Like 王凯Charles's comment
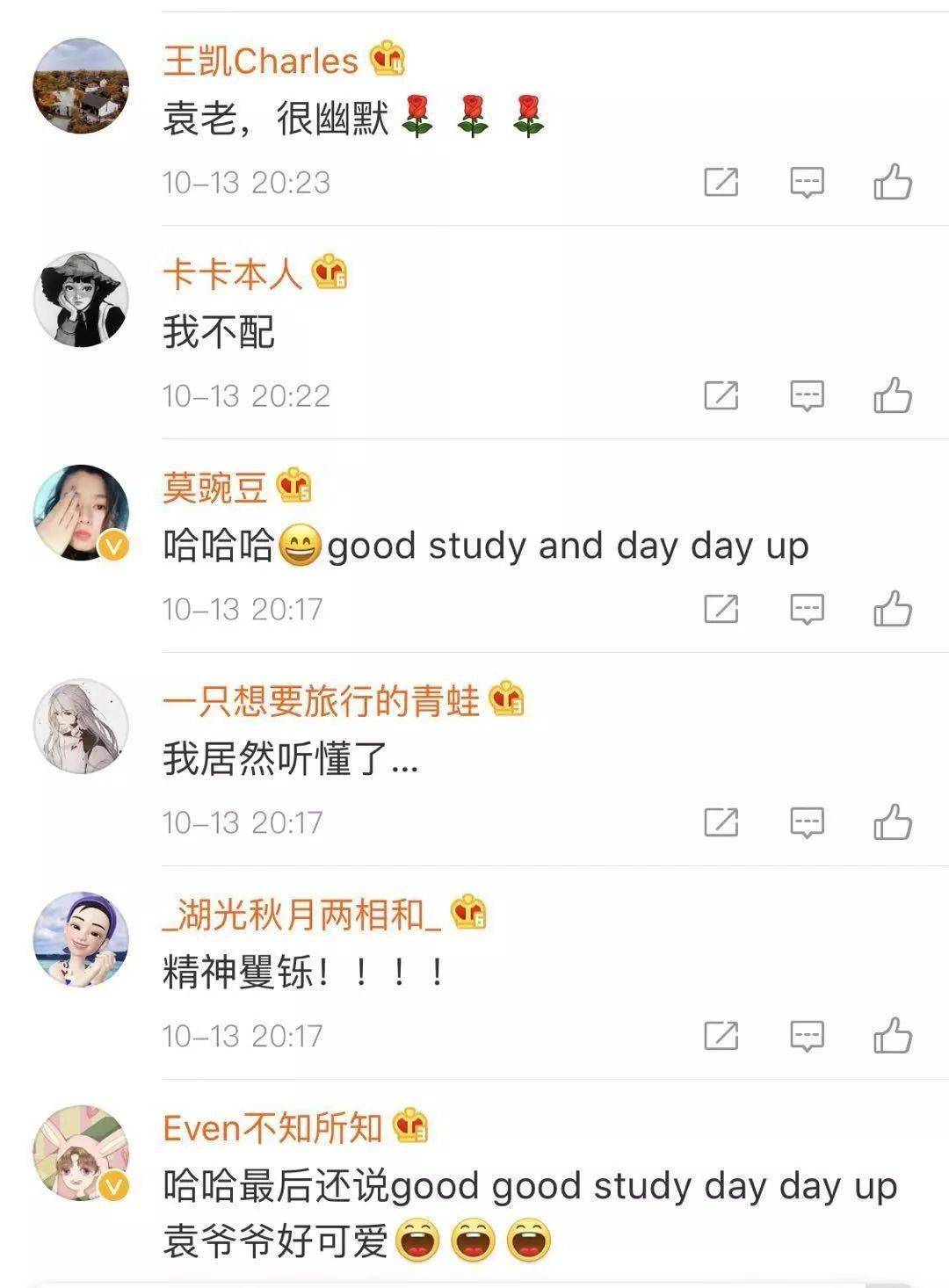The height and width of the screenshot is (1288, 949). 893,183
